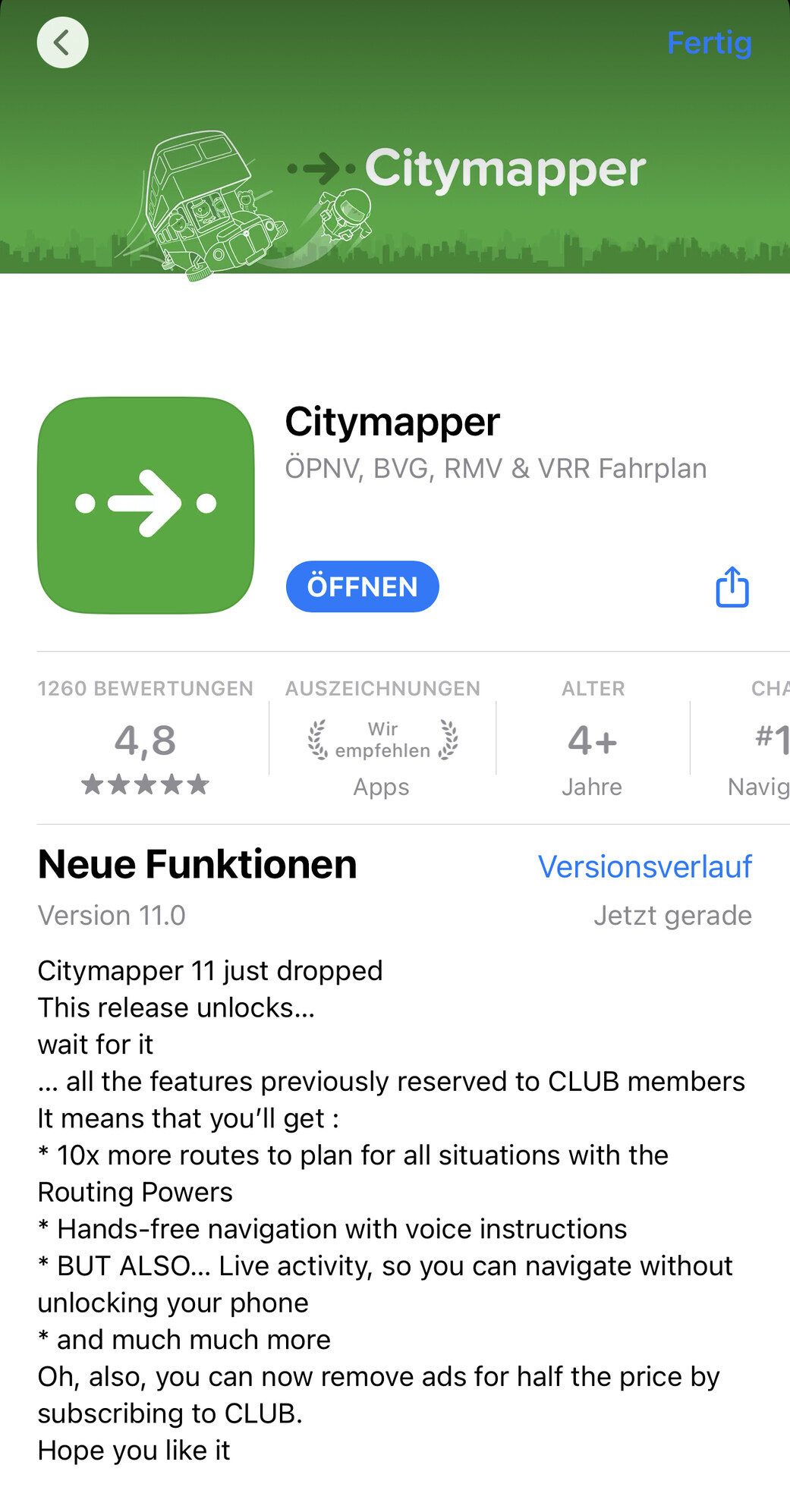Tap Fertig to close the page
Viewport: 790px width, 1512px height.
point(709,43)
